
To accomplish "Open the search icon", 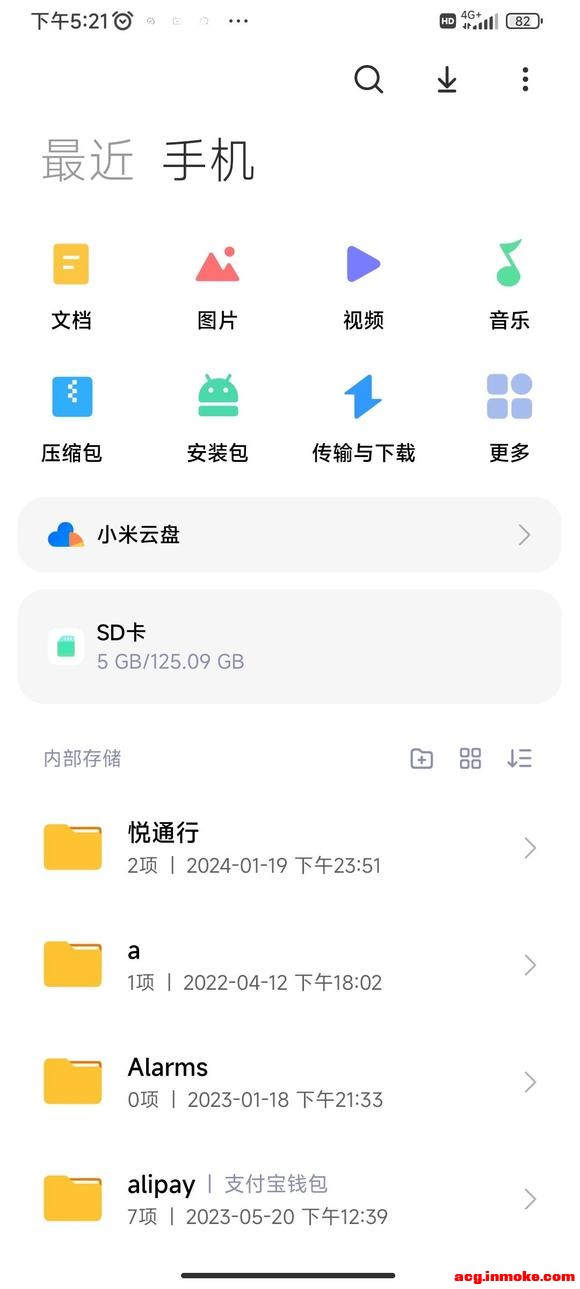I will [369, 79].
